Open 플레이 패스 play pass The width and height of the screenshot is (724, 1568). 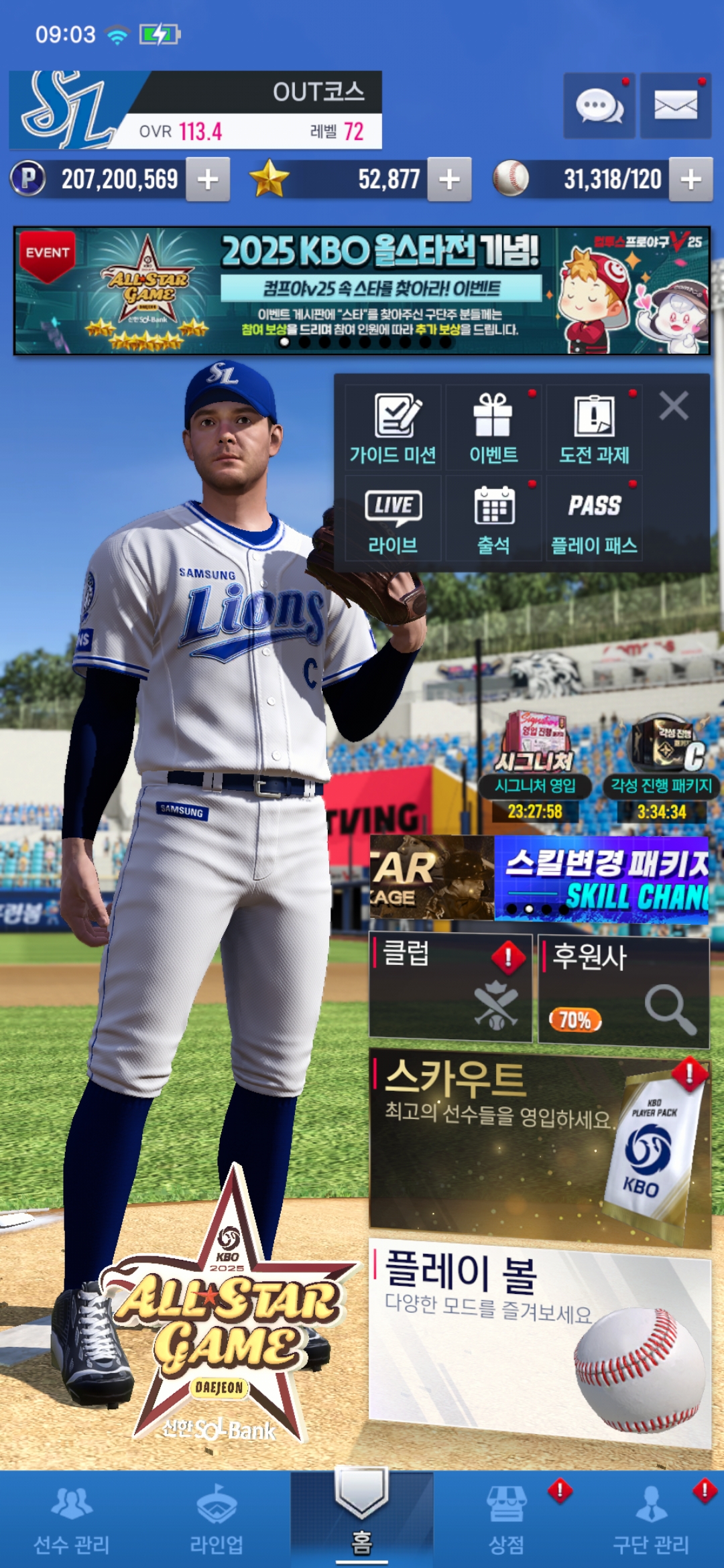[x=594, y=519]
